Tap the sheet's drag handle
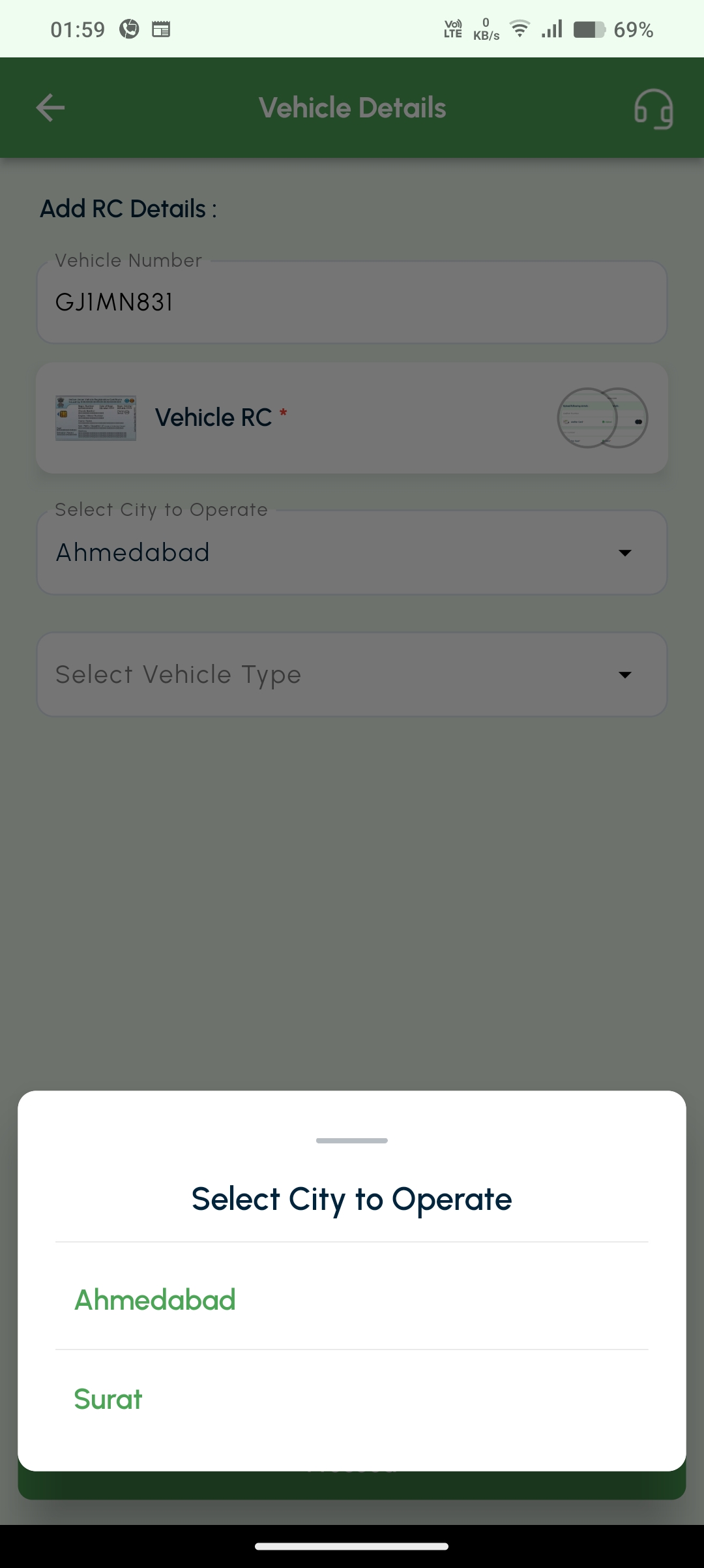The width and height of the screenshot is (704, 1568). tap(351, 1141)
